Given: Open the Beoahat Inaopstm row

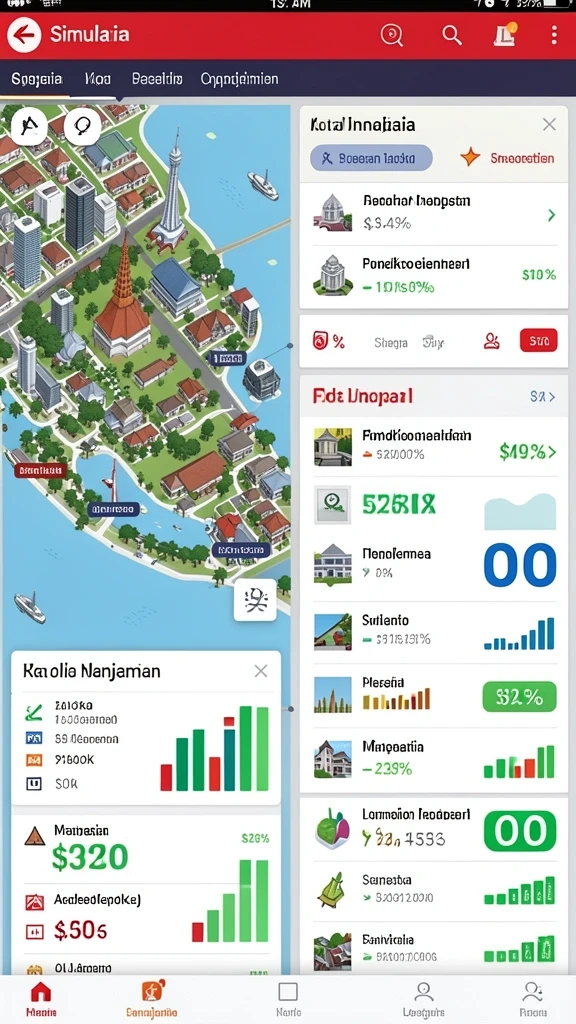Looking at the screenshot, I should [x=434, y=214].
